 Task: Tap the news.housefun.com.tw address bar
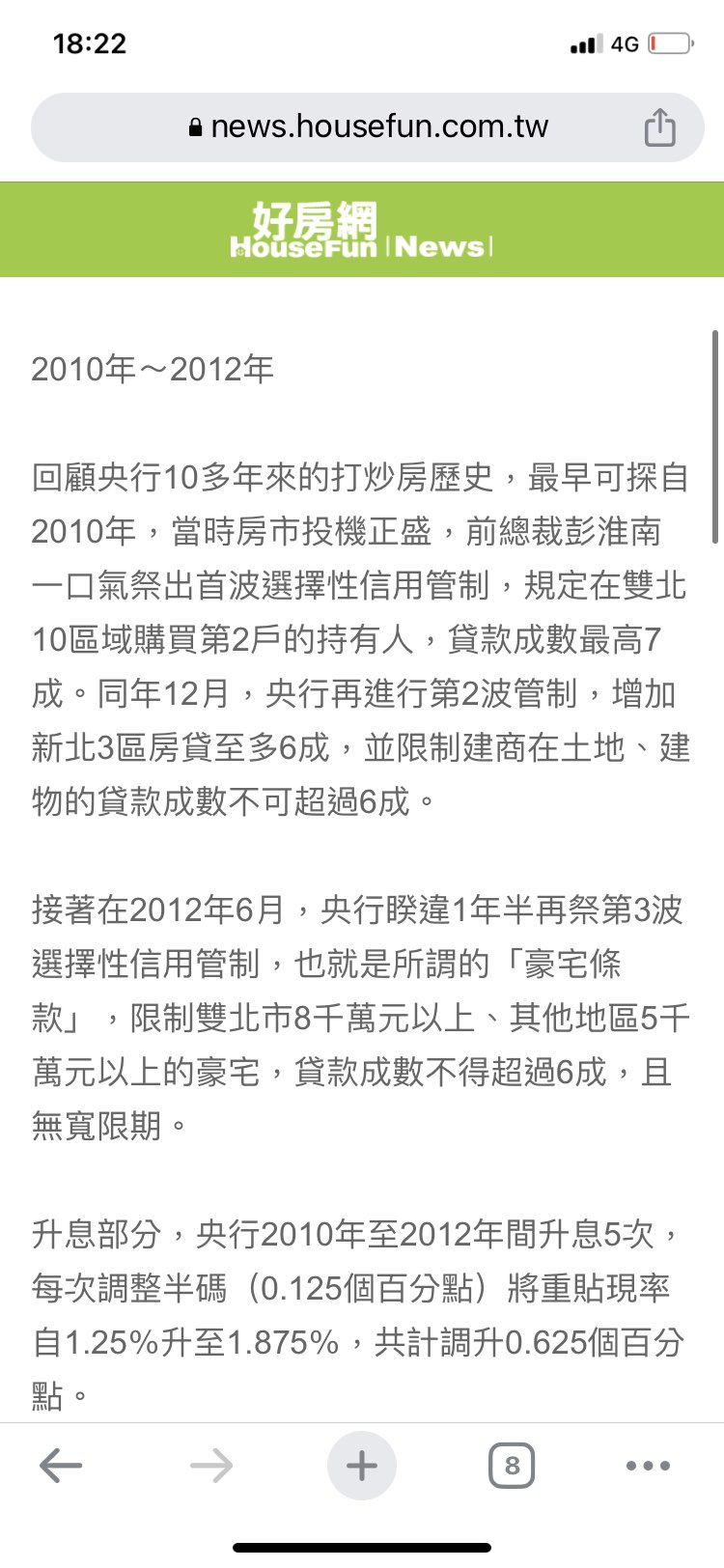point(368,126)
